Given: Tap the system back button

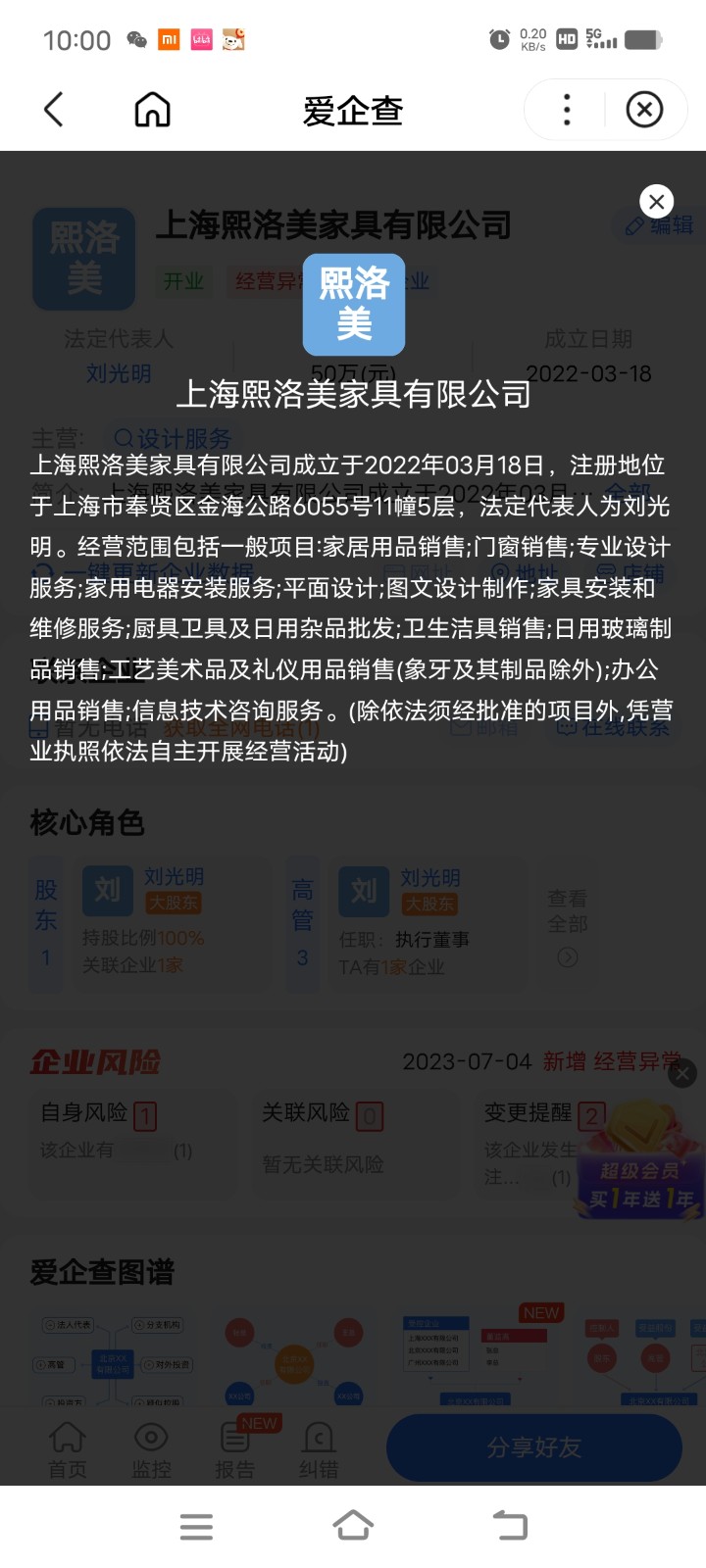Looking at the screenshot, I should [x=510, y=1525].
